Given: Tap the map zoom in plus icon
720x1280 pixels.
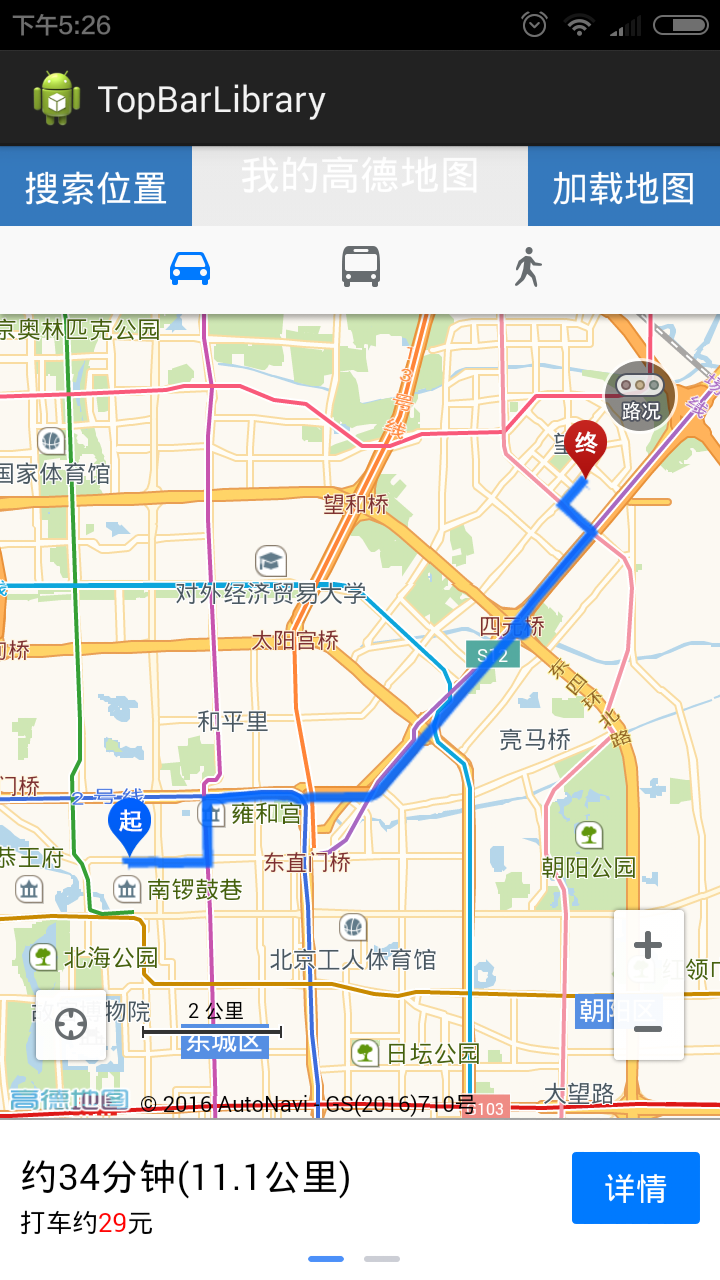Looking at the screenshot, I should tap(647, 943).
